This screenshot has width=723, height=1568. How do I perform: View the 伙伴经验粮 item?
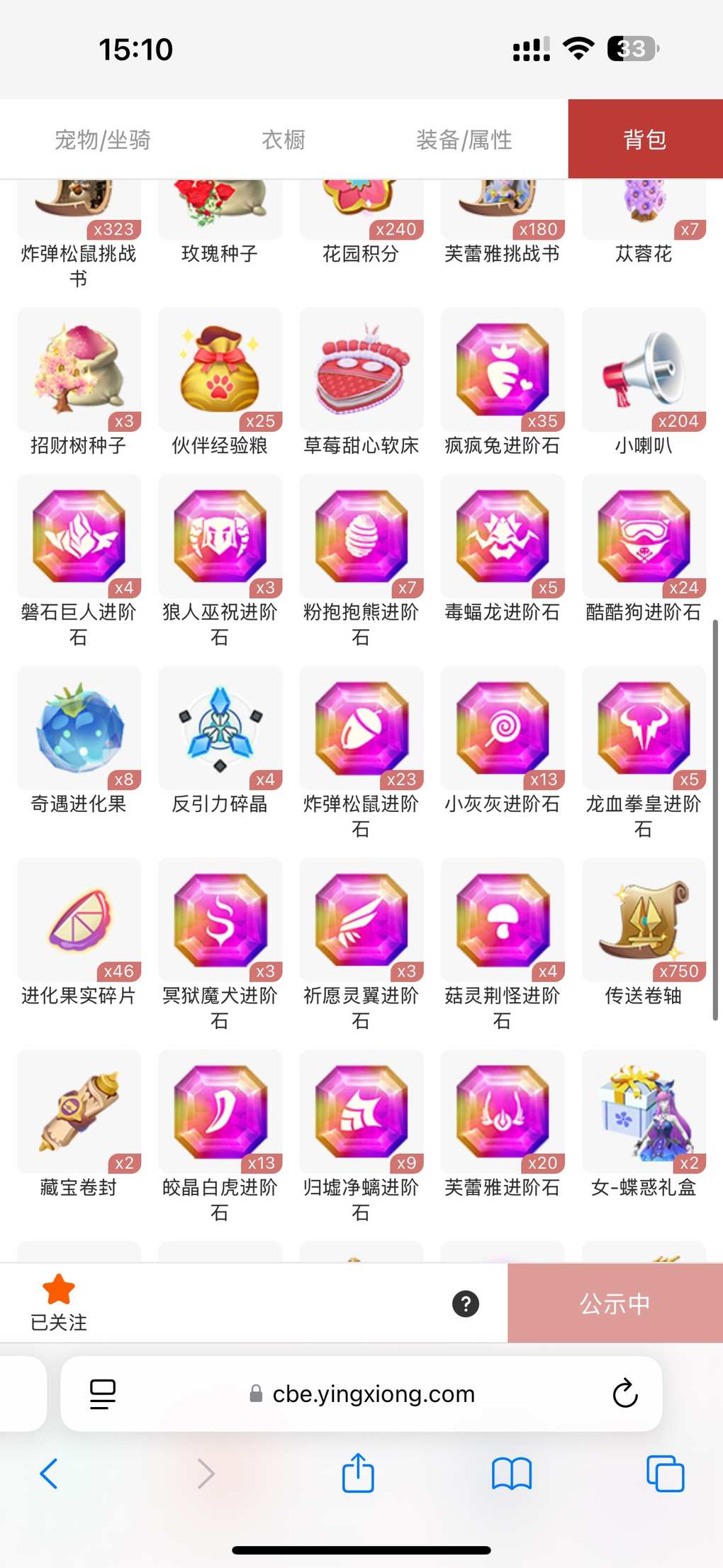coord(220,370)
